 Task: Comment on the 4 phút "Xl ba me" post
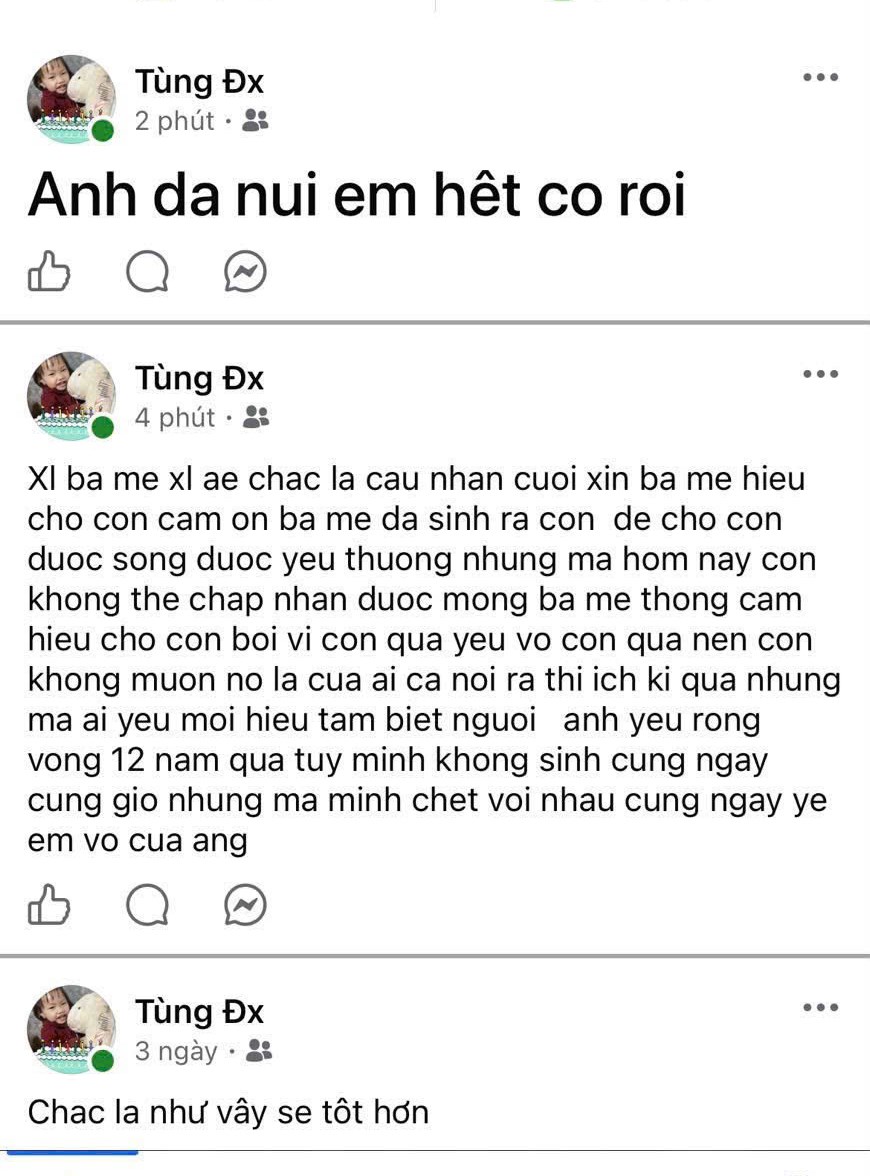(147, 905)
